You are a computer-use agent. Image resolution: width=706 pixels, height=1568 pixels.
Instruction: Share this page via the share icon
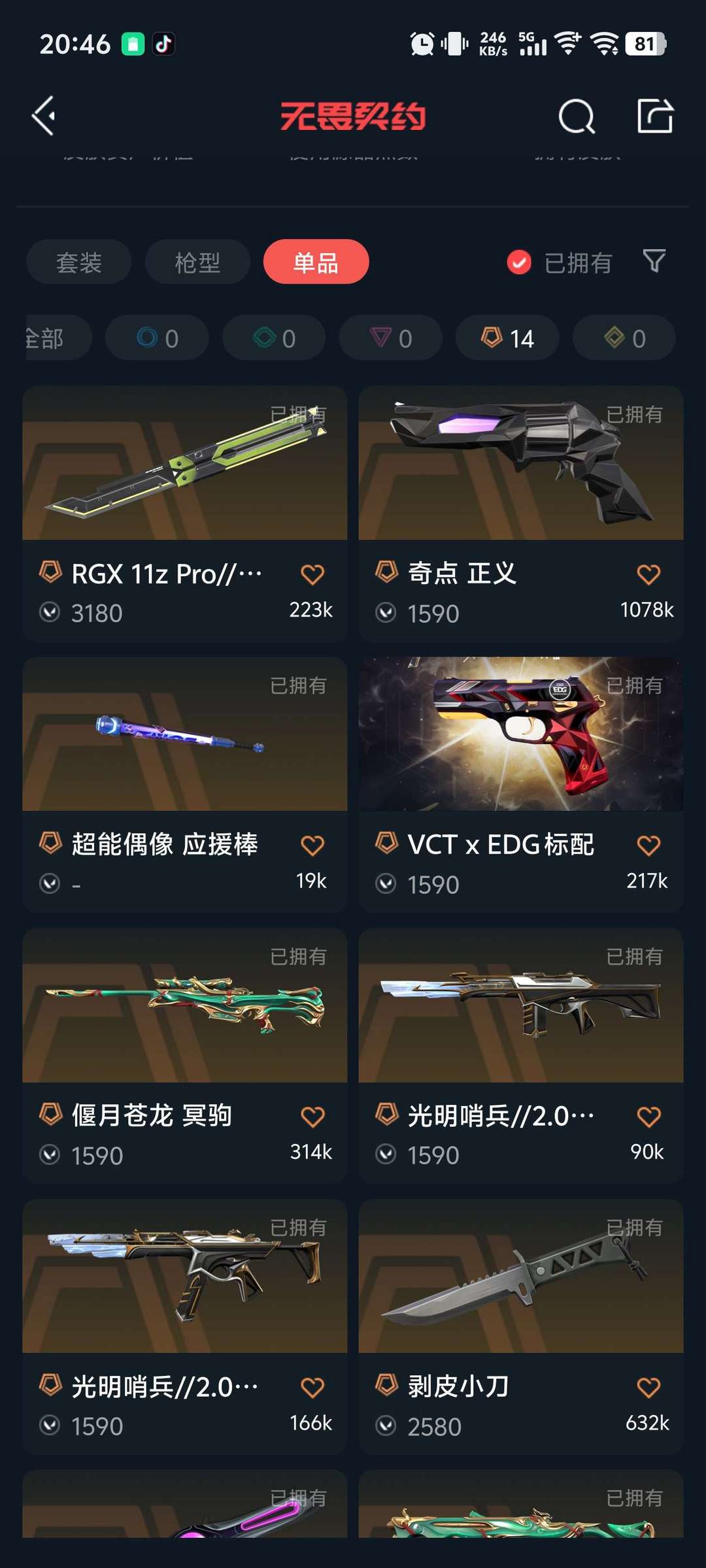655,116
